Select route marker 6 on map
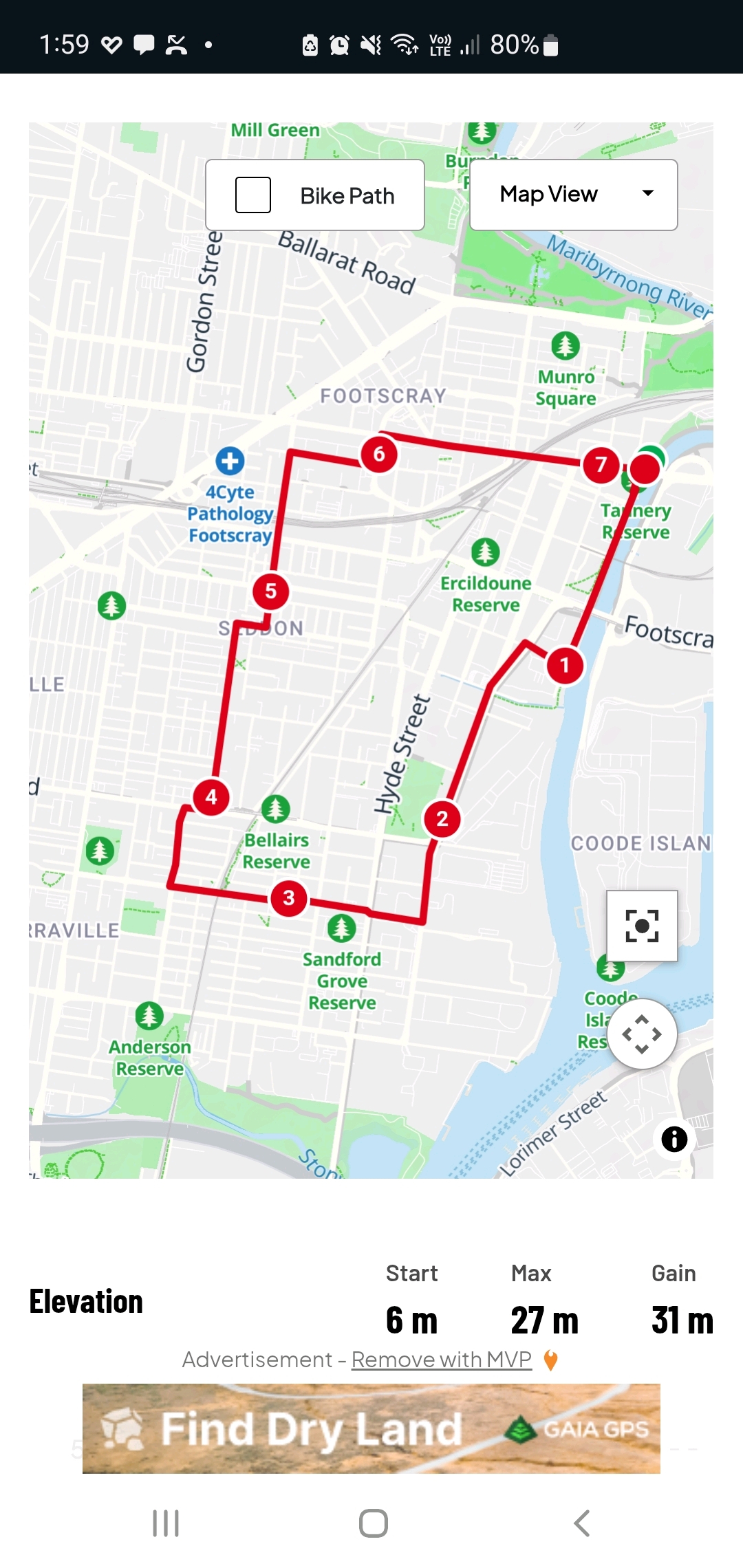The height and width of the screenshot is (1568, 743). click(378, 454)
